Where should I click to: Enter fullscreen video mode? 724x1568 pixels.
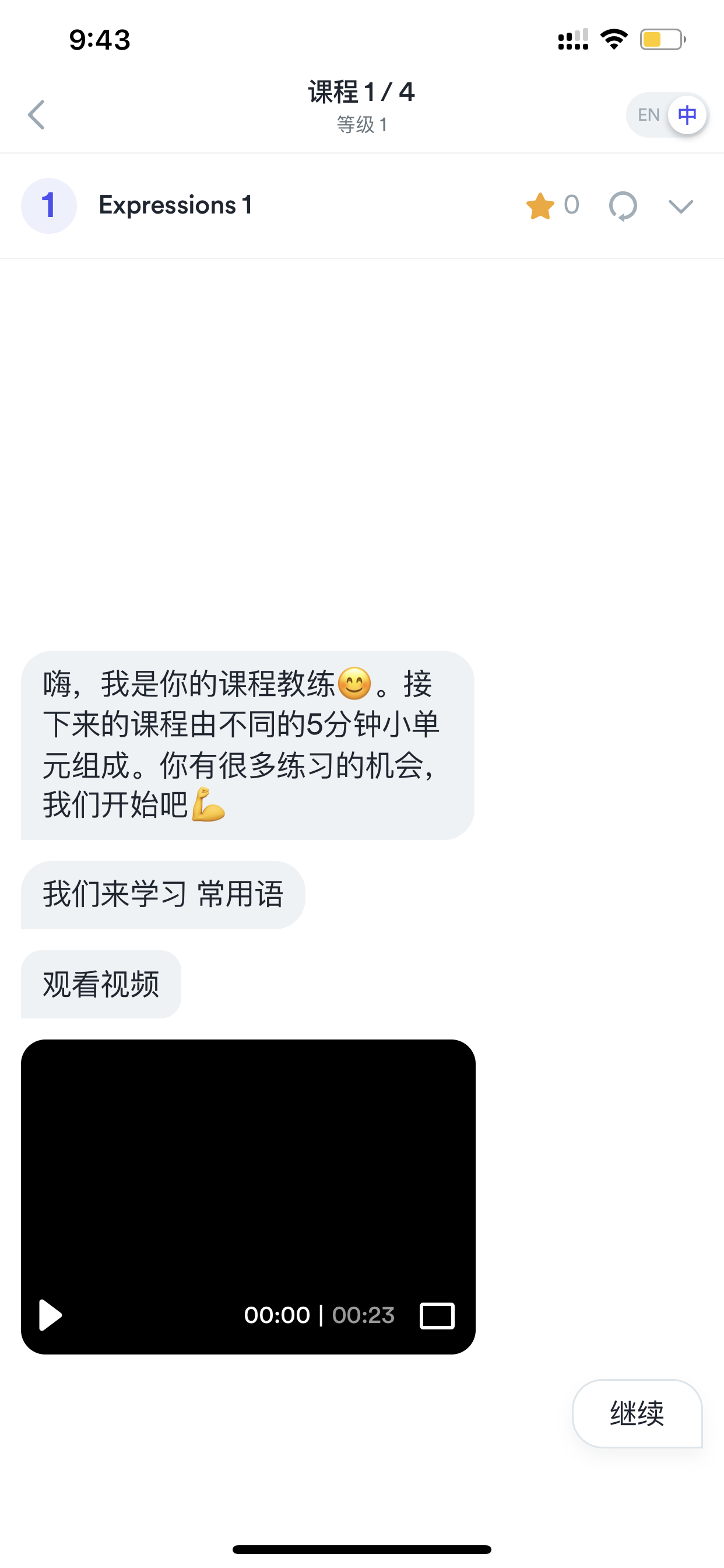click(437, 1315)
